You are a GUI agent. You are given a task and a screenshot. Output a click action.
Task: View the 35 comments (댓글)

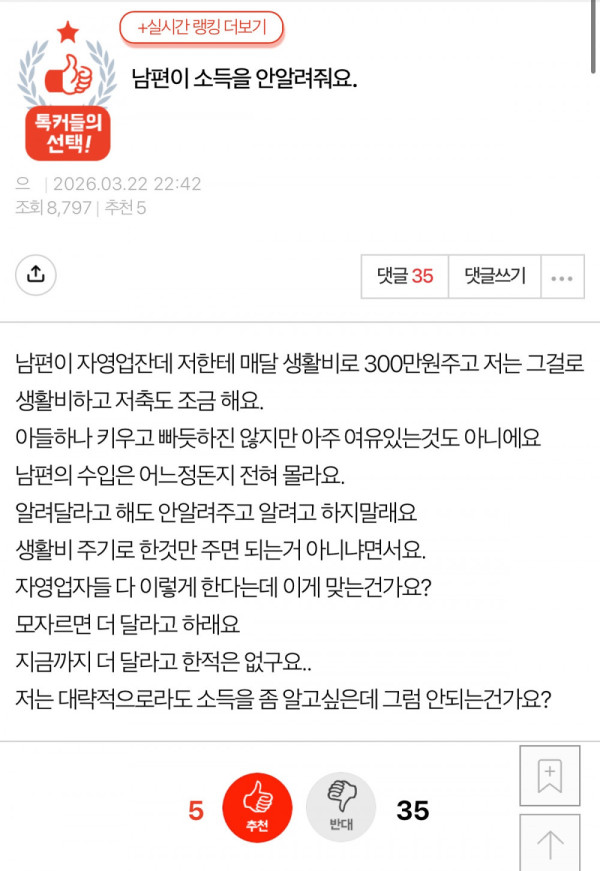pyautogui.click(x=405, y=277)
